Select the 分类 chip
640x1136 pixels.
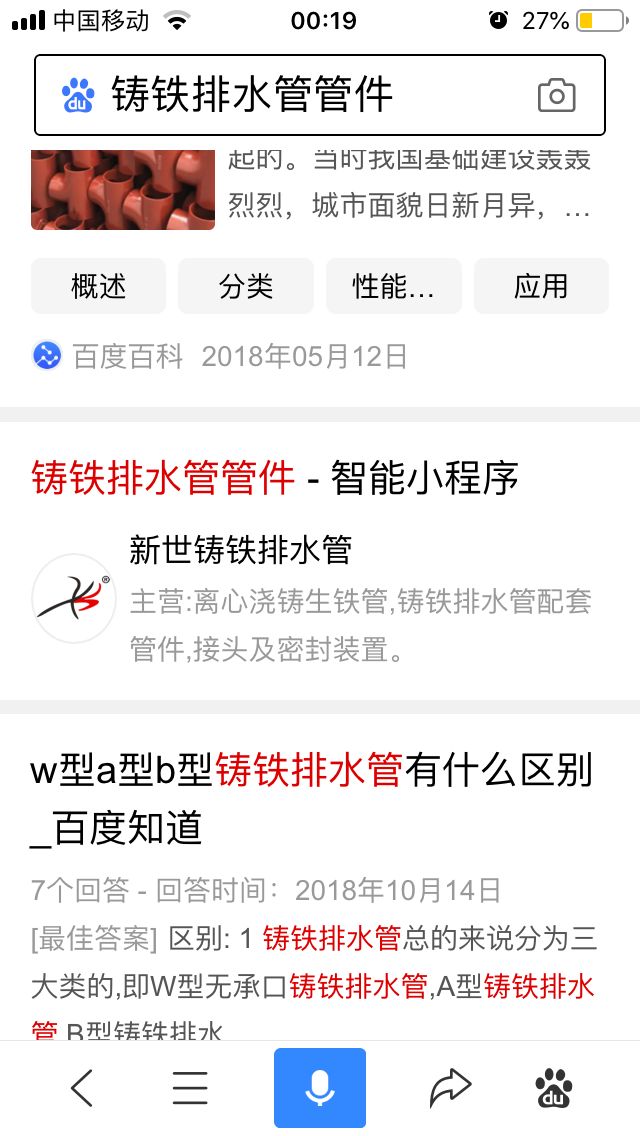pos(246,286)
